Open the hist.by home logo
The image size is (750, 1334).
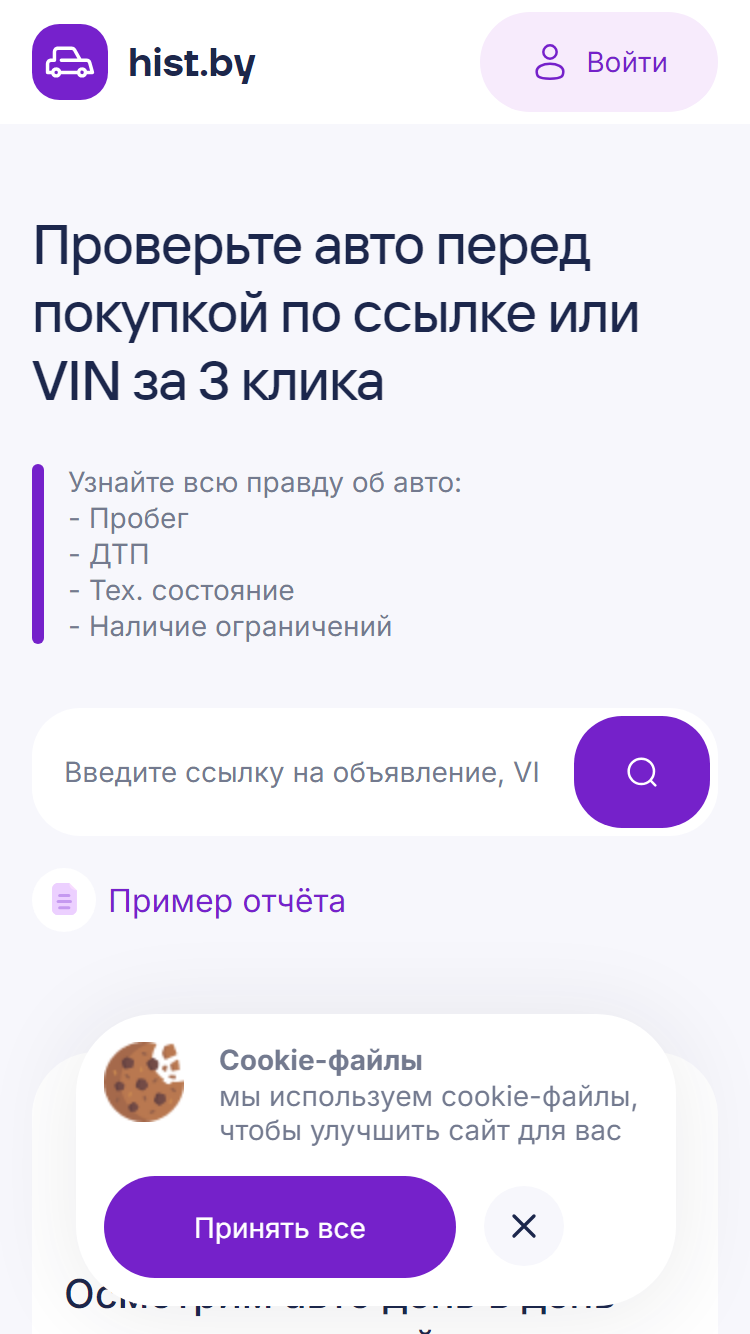coord(144,62)
